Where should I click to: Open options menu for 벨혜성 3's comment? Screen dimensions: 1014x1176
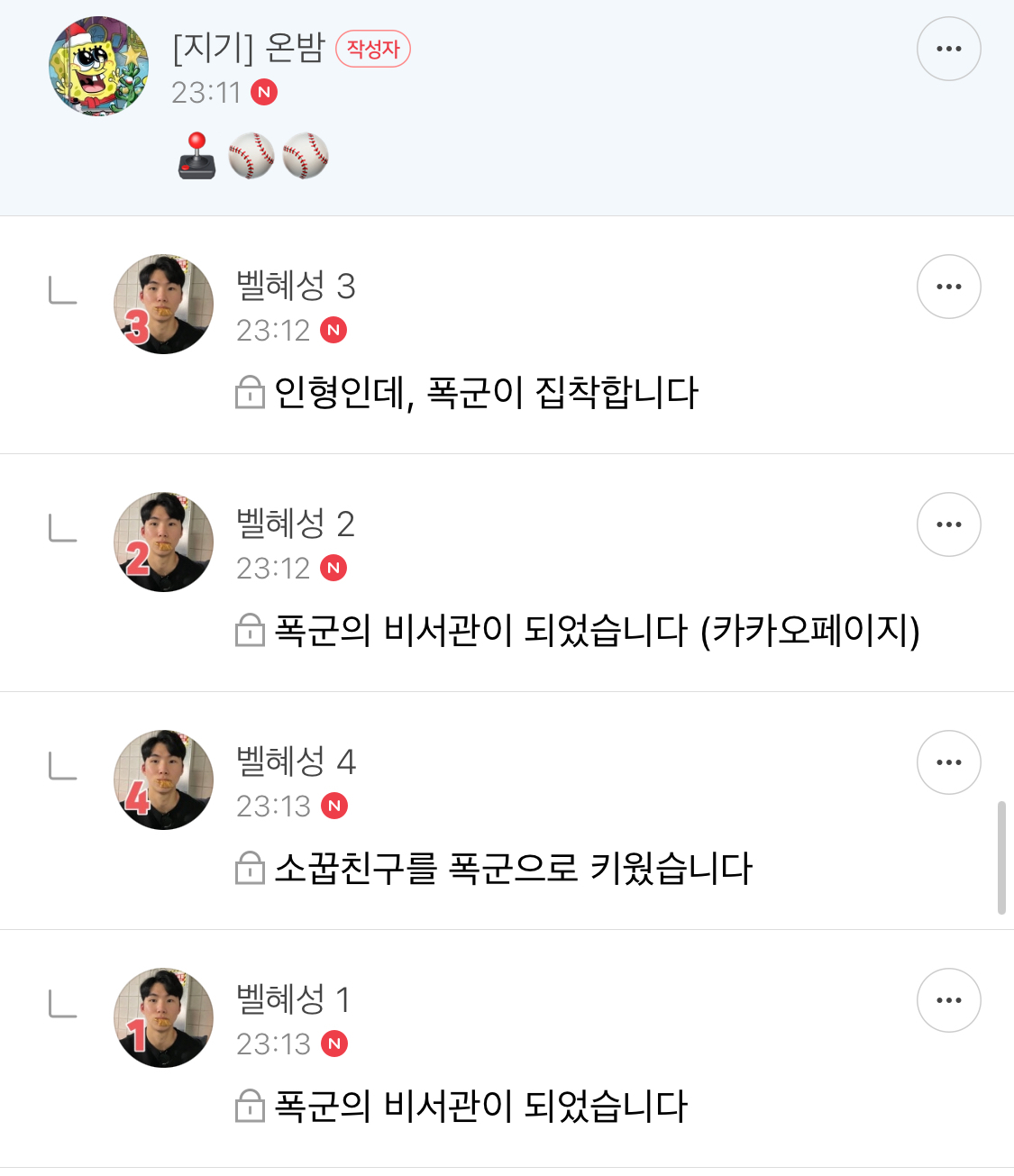point(948,286)
